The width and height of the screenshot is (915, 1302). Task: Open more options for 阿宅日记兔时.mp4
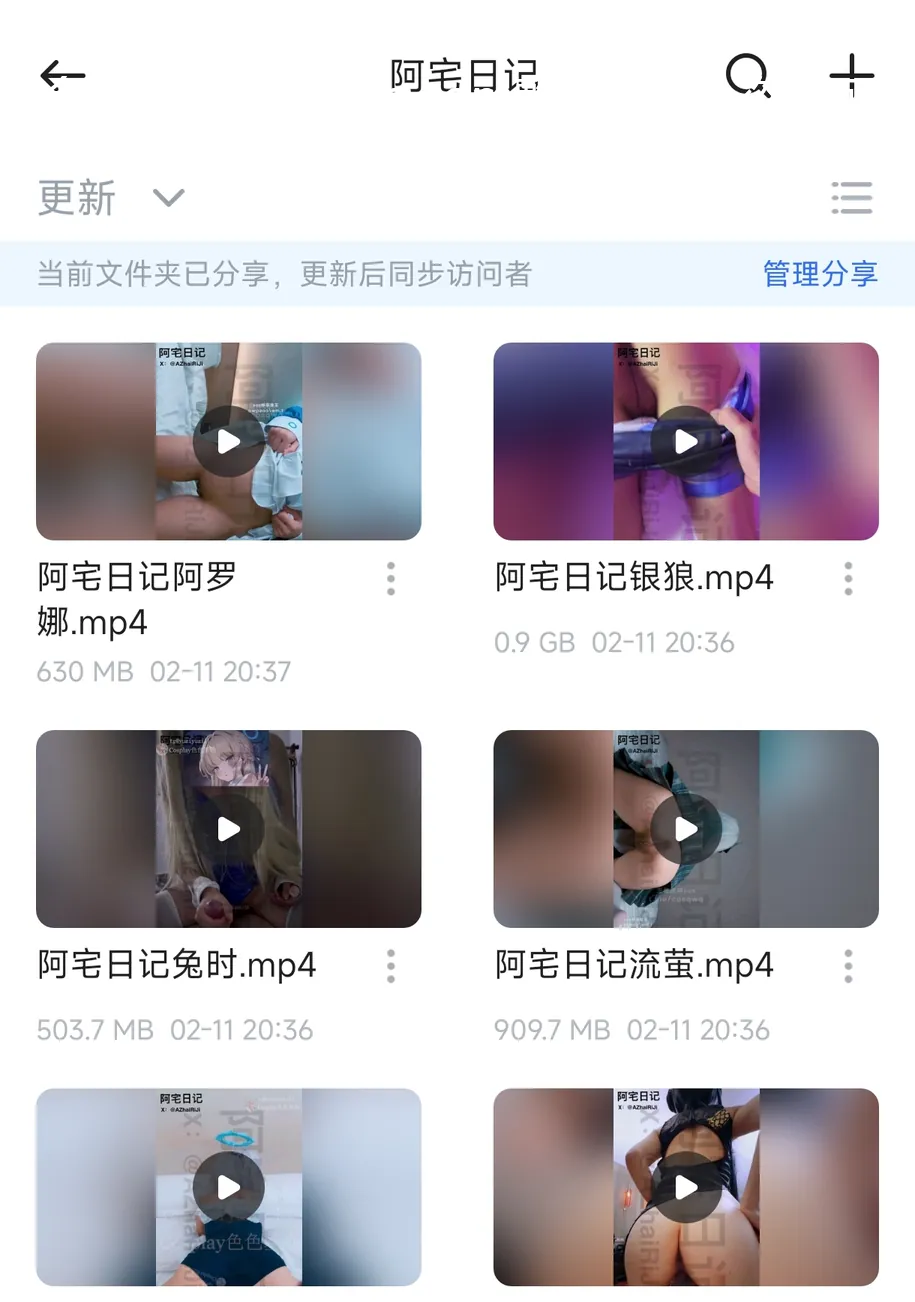tap(391, 965)
